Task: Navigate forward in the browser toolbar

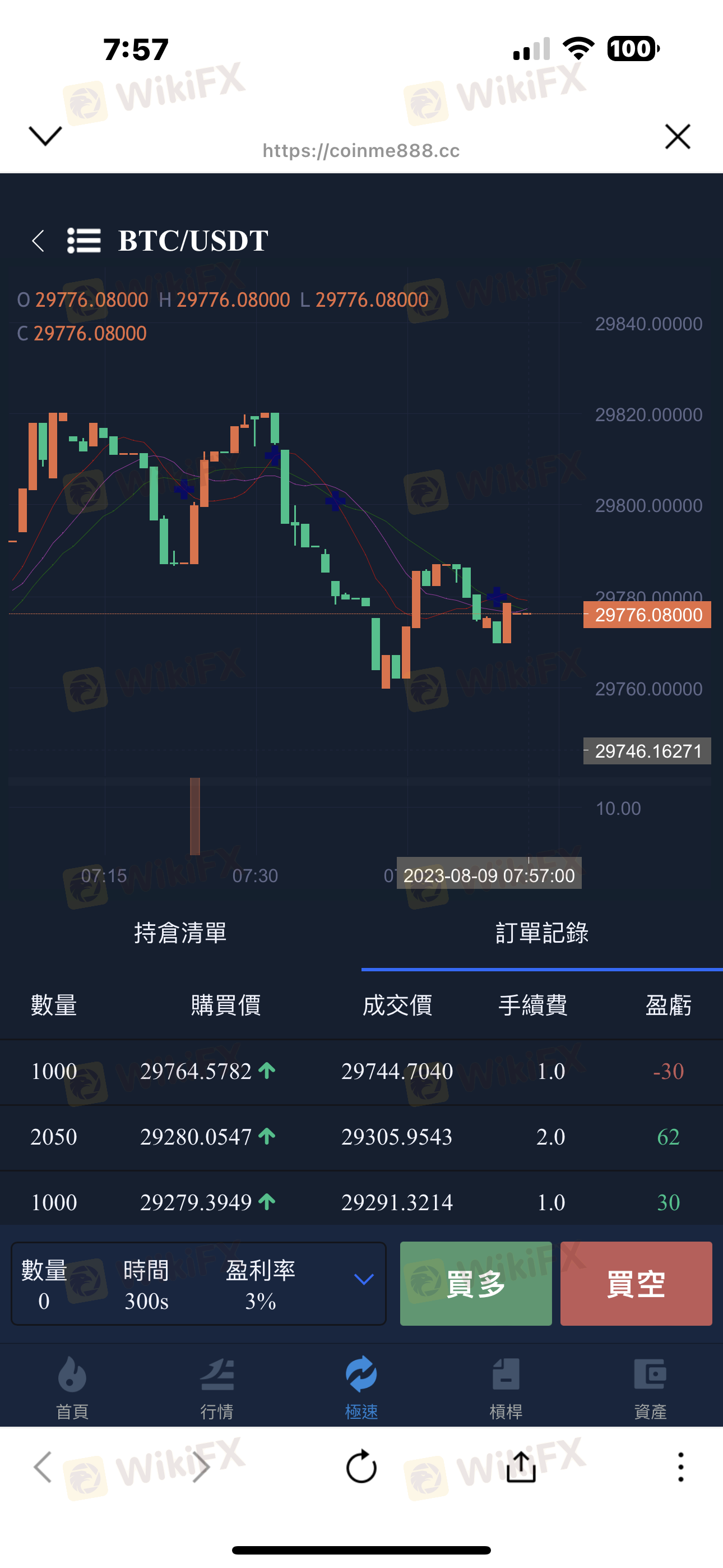Action: click(x=201, y=1466)
